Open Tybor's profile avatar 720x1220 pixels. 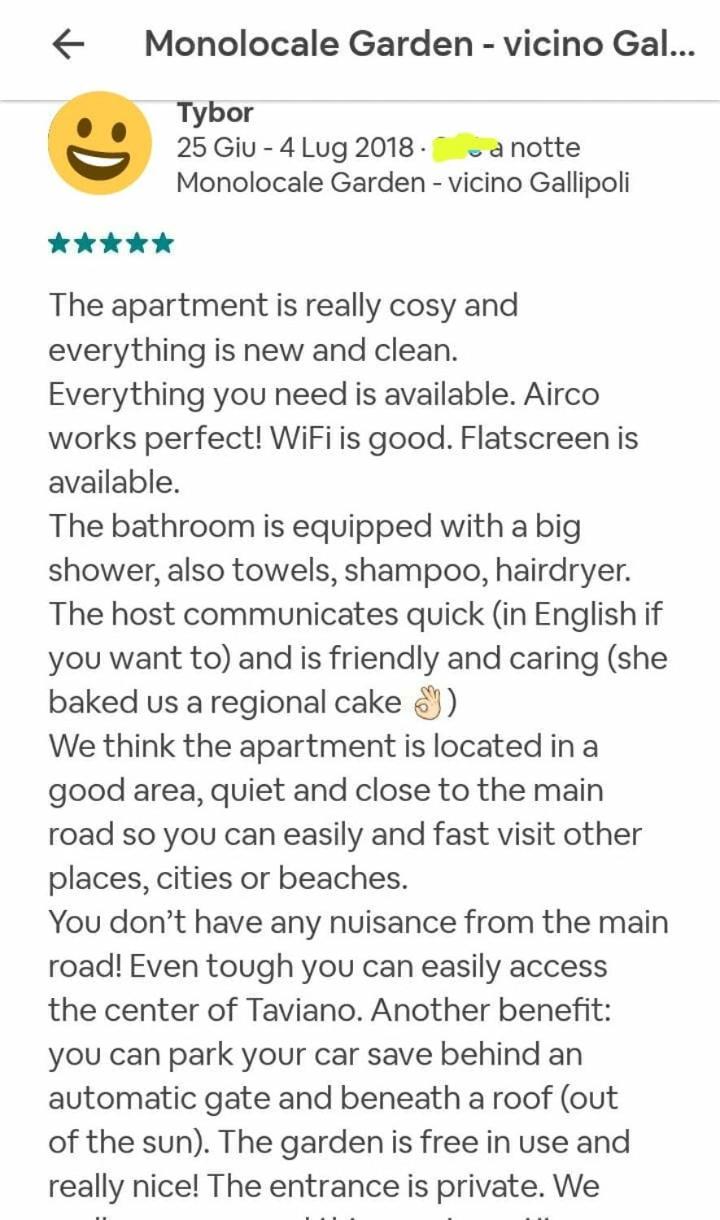[100, 143]
